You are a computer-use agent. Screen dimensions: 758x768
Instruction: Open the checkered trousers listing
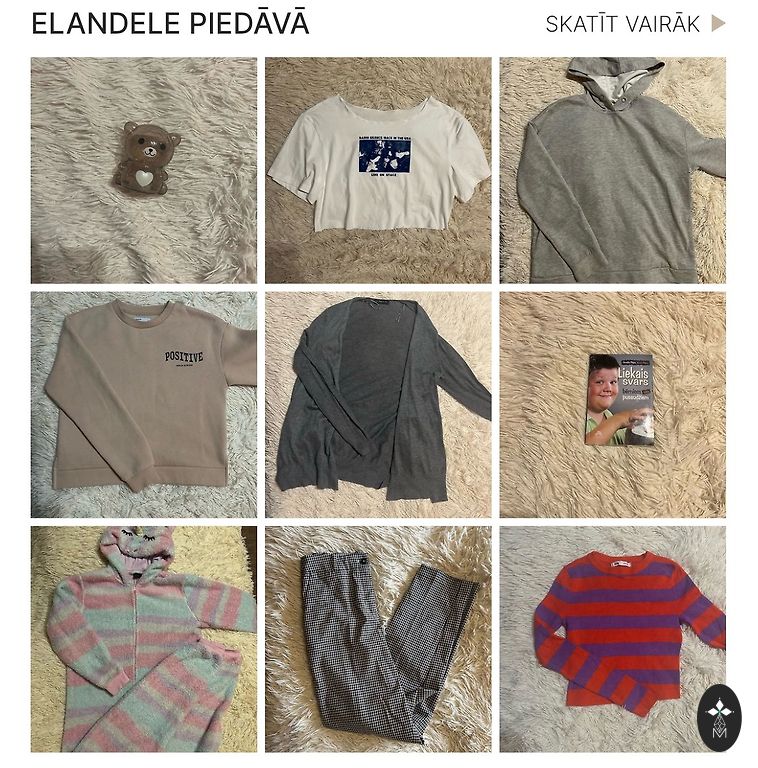378,639
